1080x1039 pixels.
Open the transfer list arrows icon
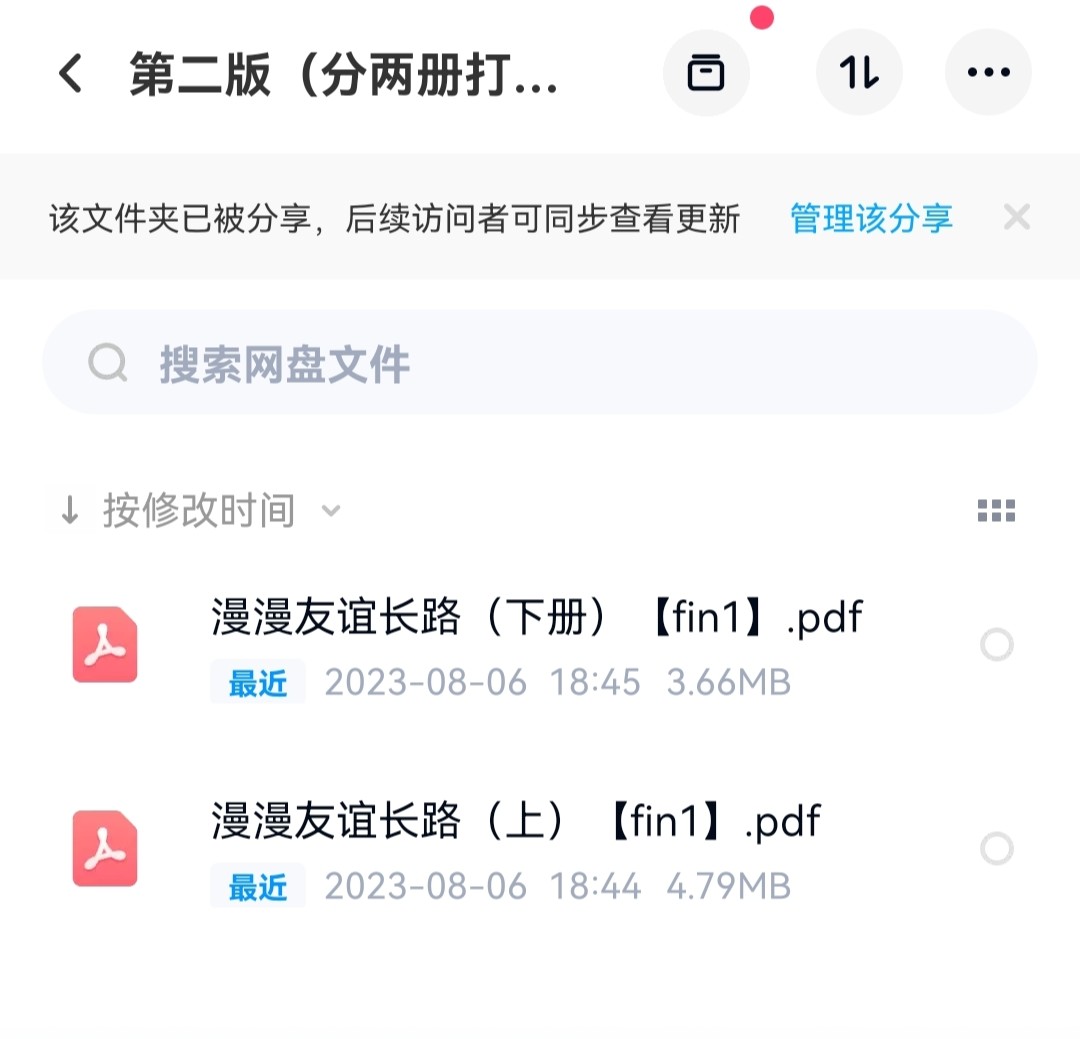(x=859, y=73)
